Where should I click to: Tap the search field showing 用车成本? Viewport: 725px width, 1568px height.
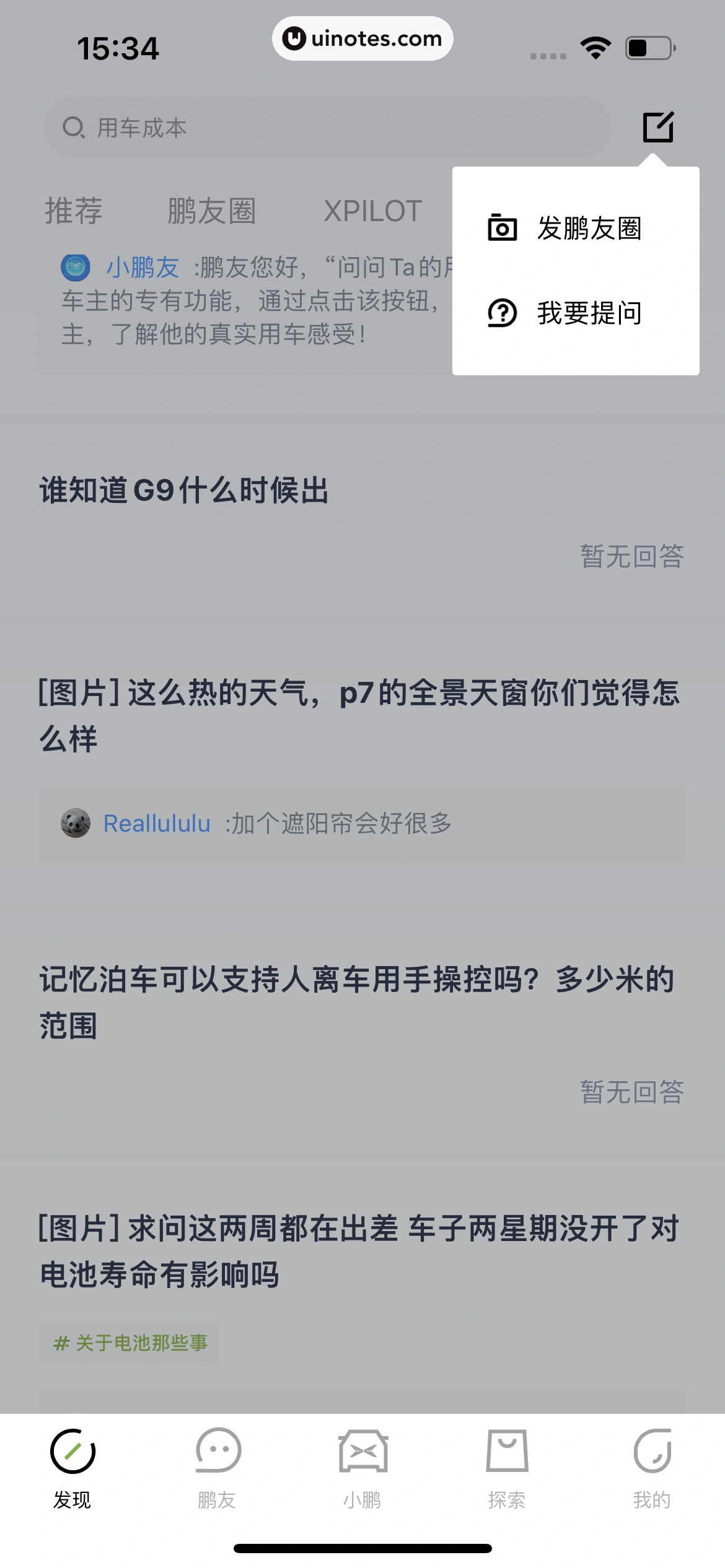(x=248, y=128)
